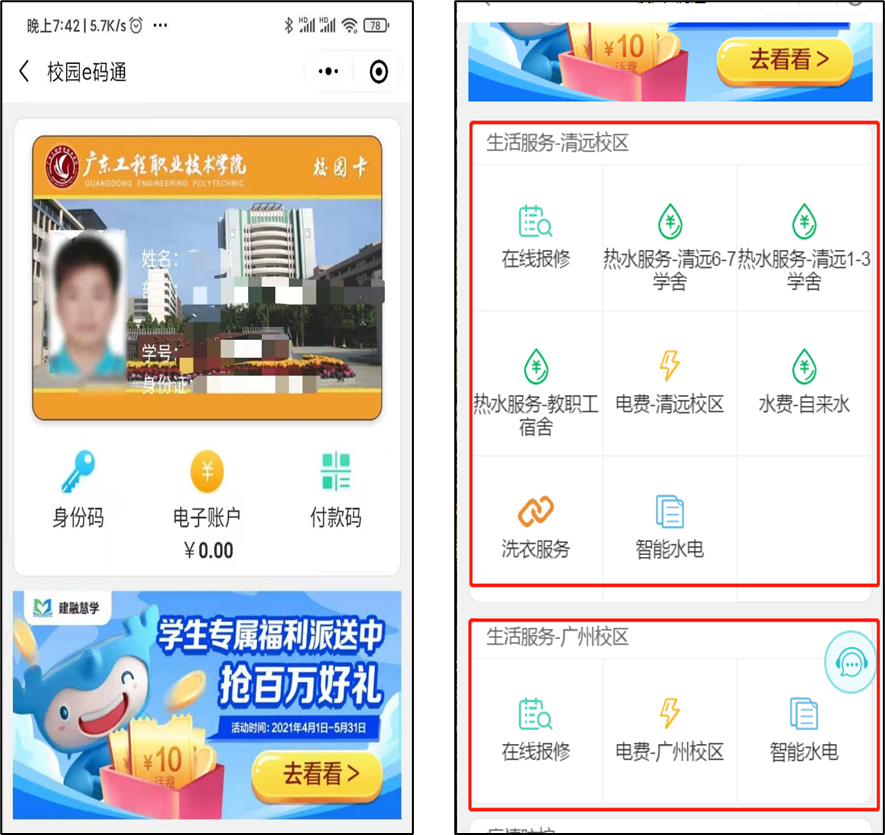885x835 pixels.
Task: Open 洗衣服务 laundry service
Action: tap(536, 525)
